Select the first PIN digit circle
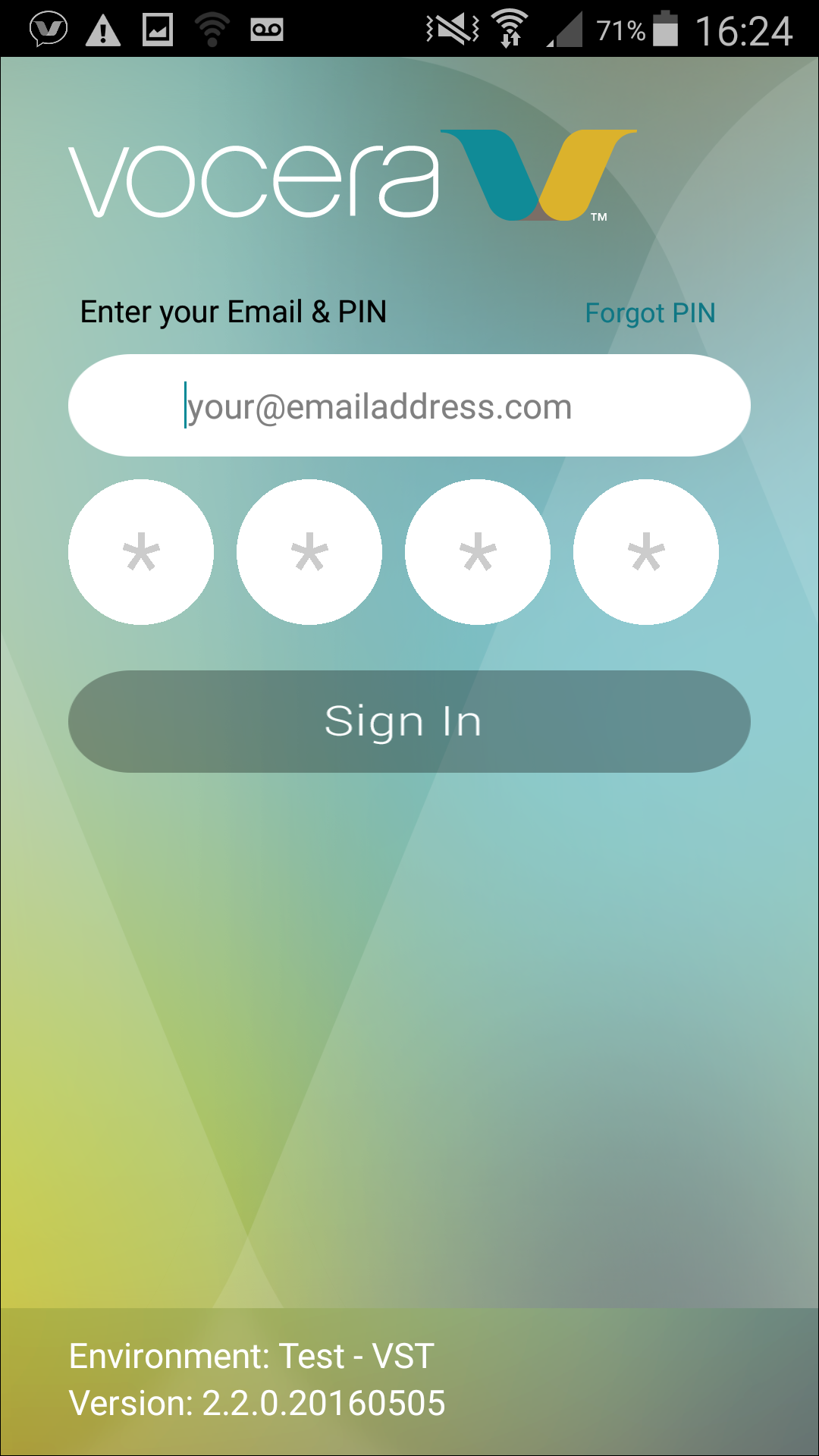 click(x=141, y=552)
